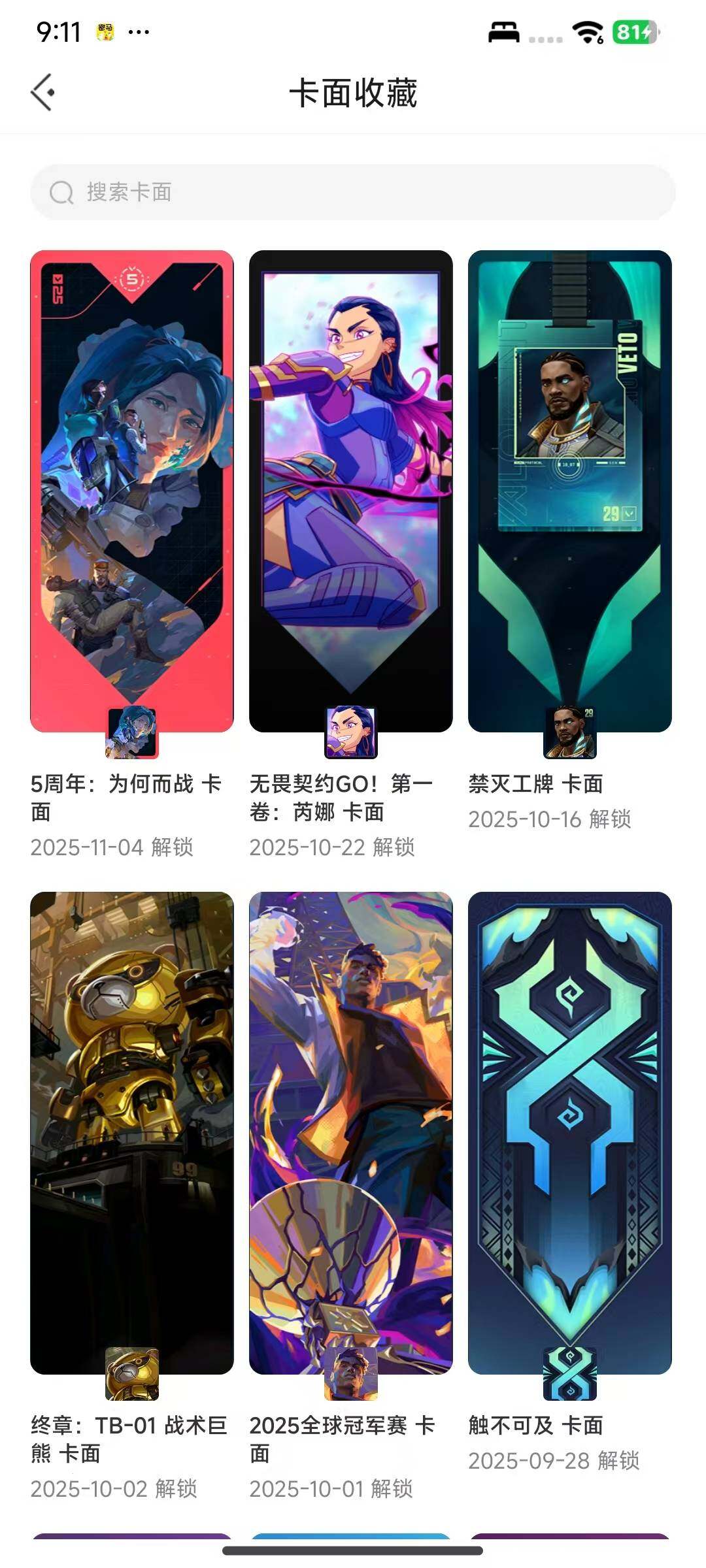Open the 5周年：为何而战 card

[x=132, y=491]
